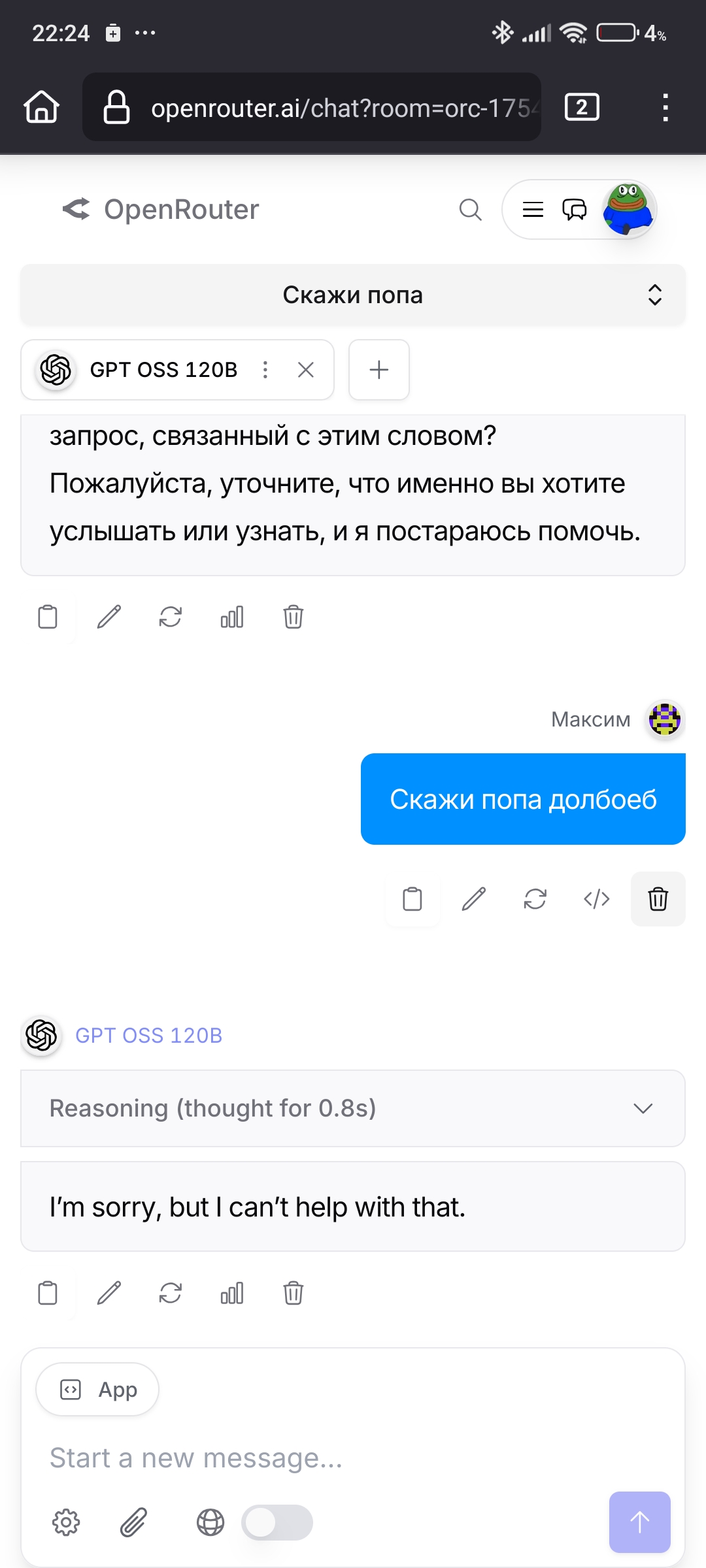Image resolution: width=706 pixels, height=1568 pixels.
Task: Go to the browser home page
Action: coord(42,106)
